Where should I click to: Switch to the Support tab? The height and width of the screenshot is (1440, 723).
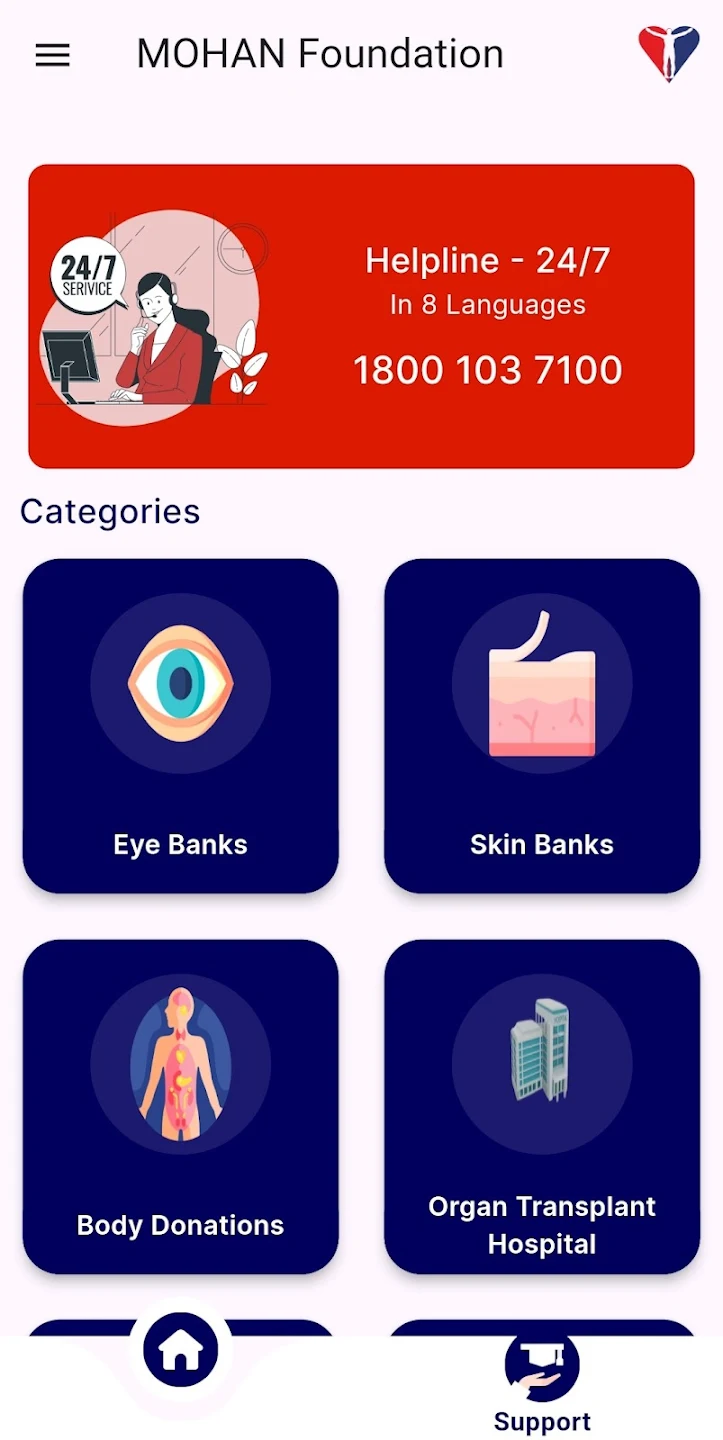542,1386
